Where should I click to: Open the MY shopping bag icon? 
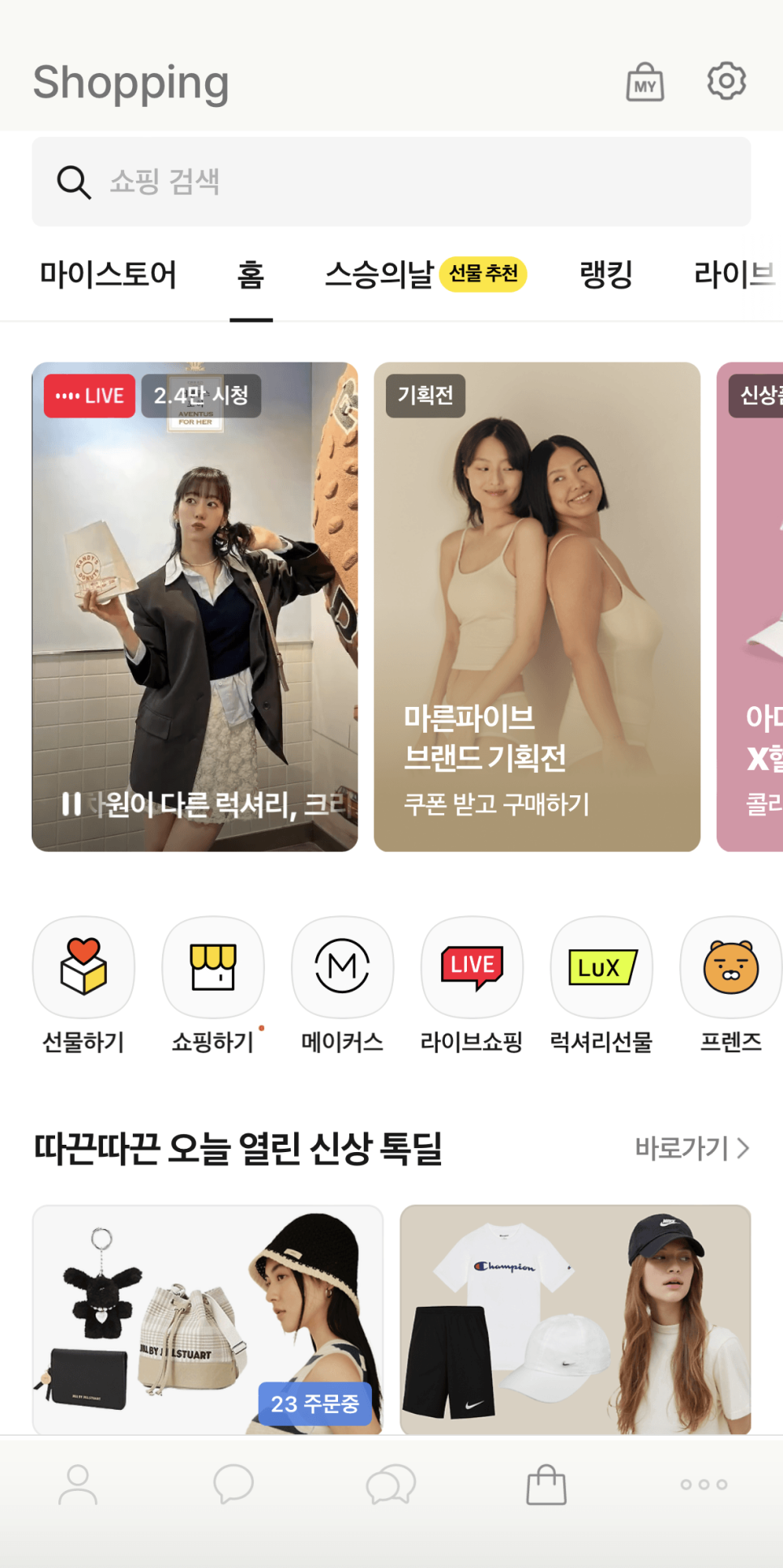tap(644, 82)
